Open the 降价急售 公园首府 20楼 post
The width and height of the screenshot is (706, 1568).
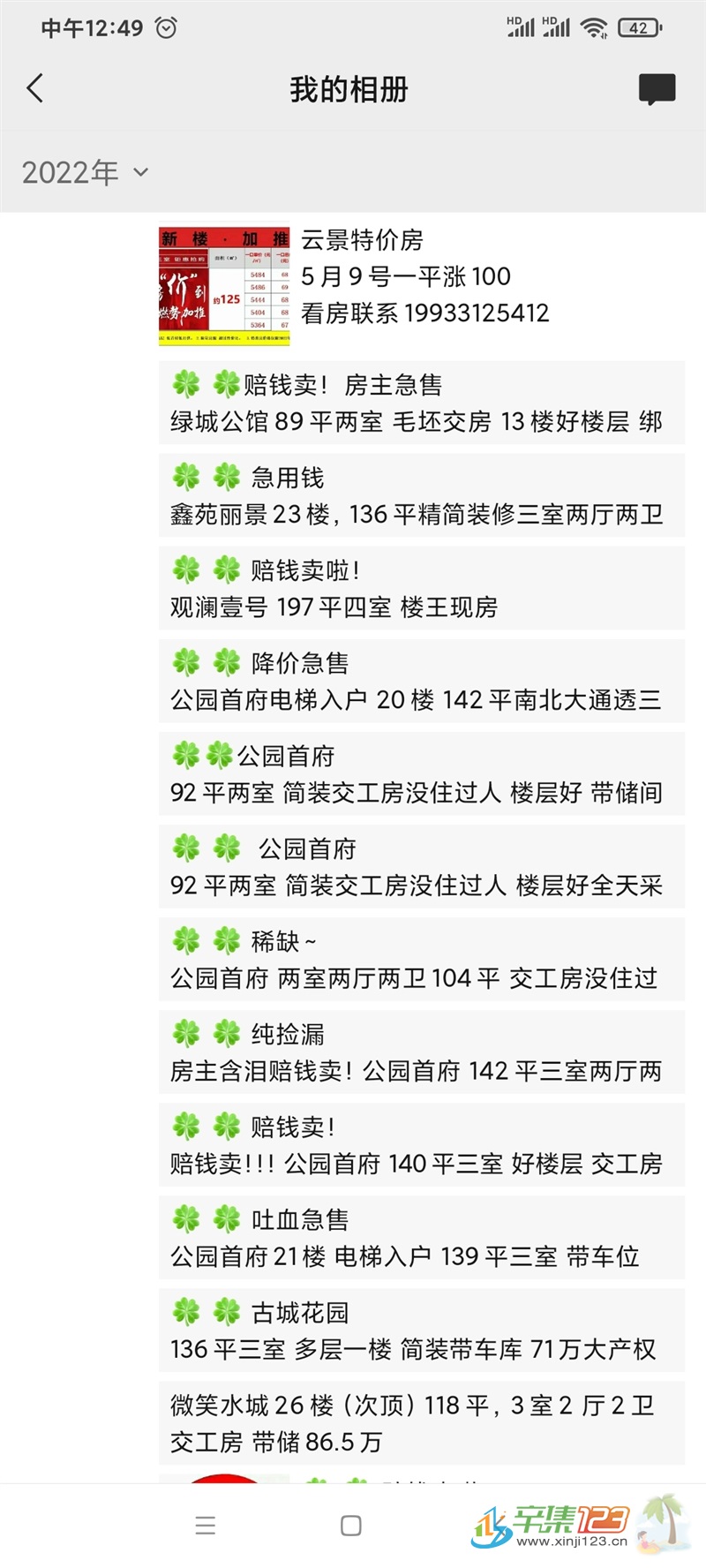(422, 681)
